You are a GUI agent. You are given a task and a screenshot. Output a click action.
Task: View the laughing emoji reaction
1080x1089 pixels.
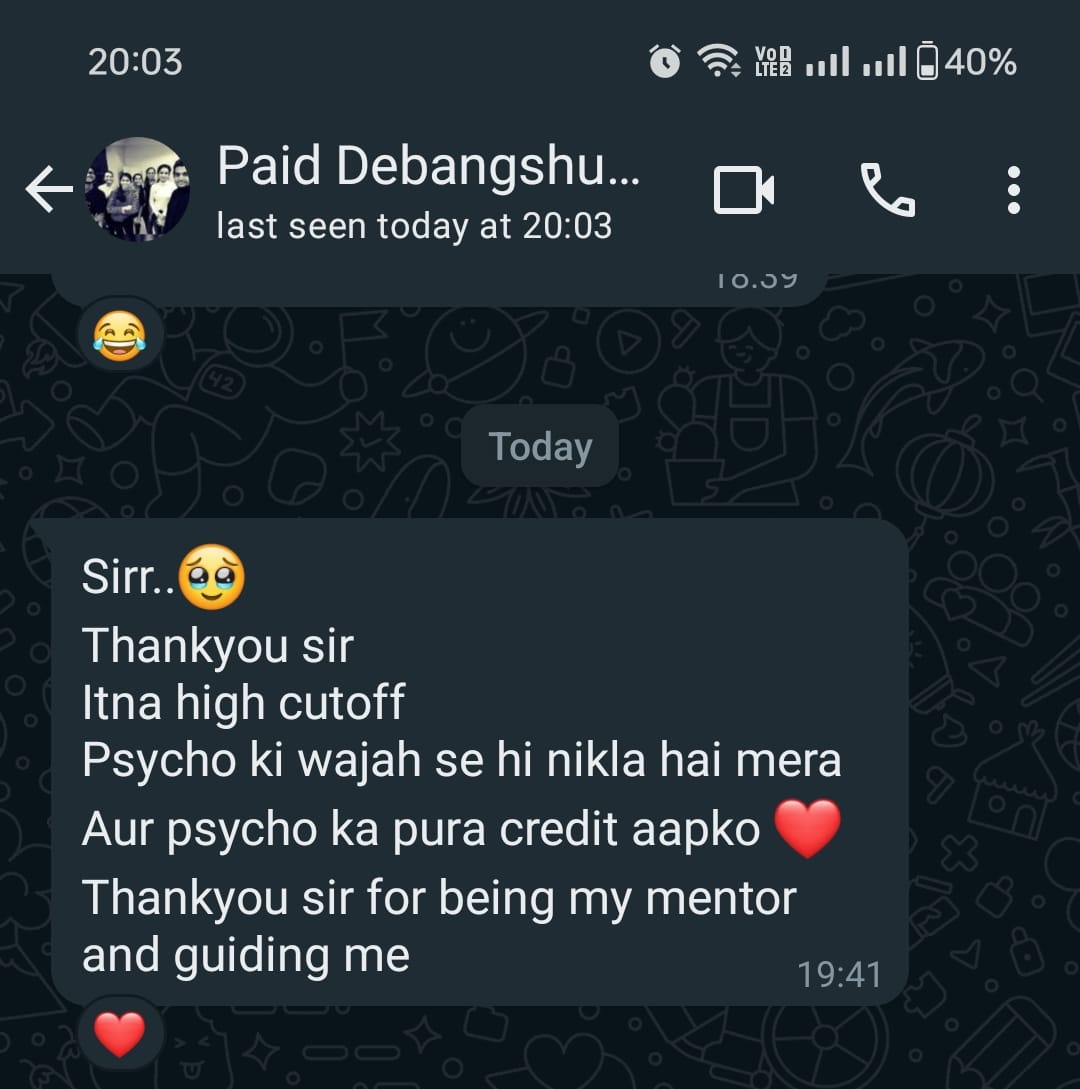(x=119, y=335)
